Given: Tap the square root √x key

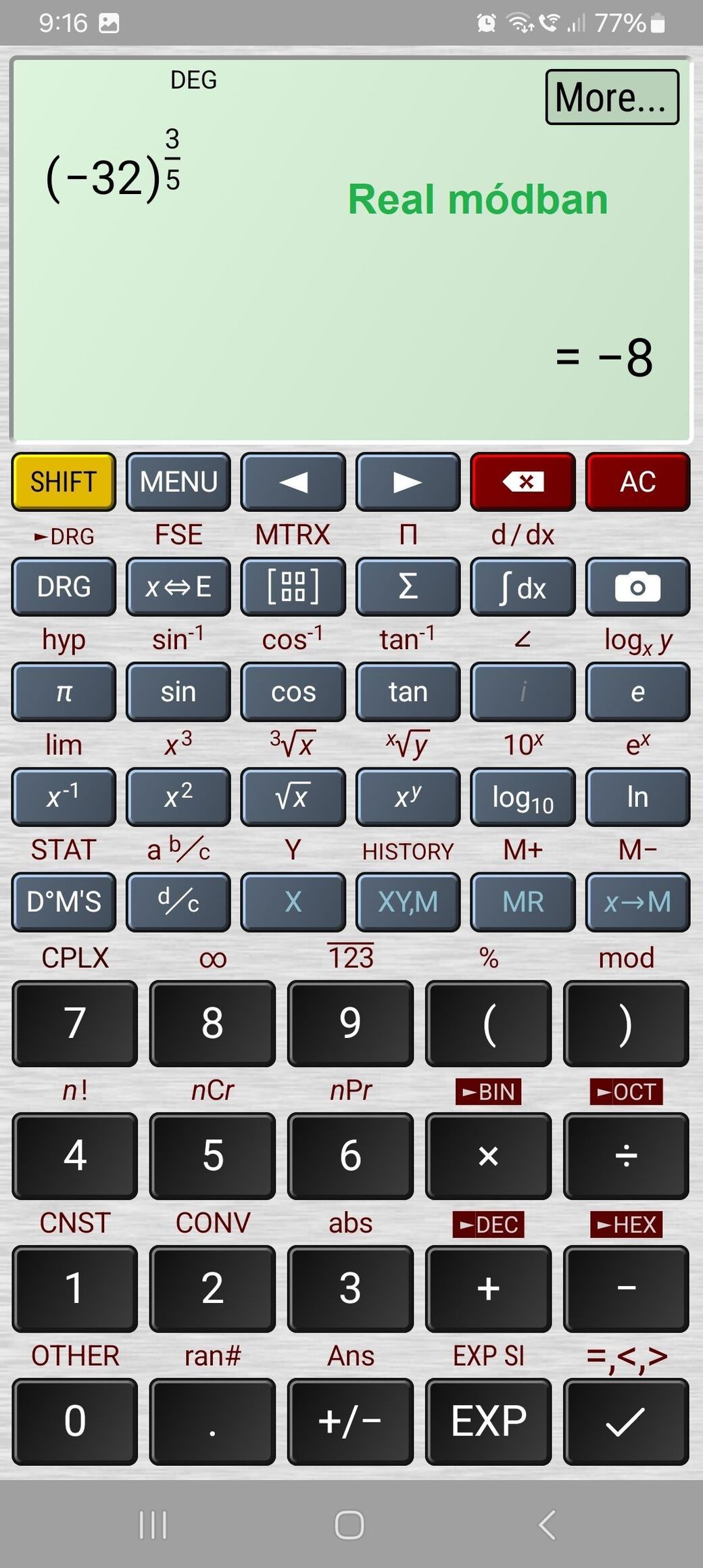Looking at the screenshot, I should pos(293,797).
